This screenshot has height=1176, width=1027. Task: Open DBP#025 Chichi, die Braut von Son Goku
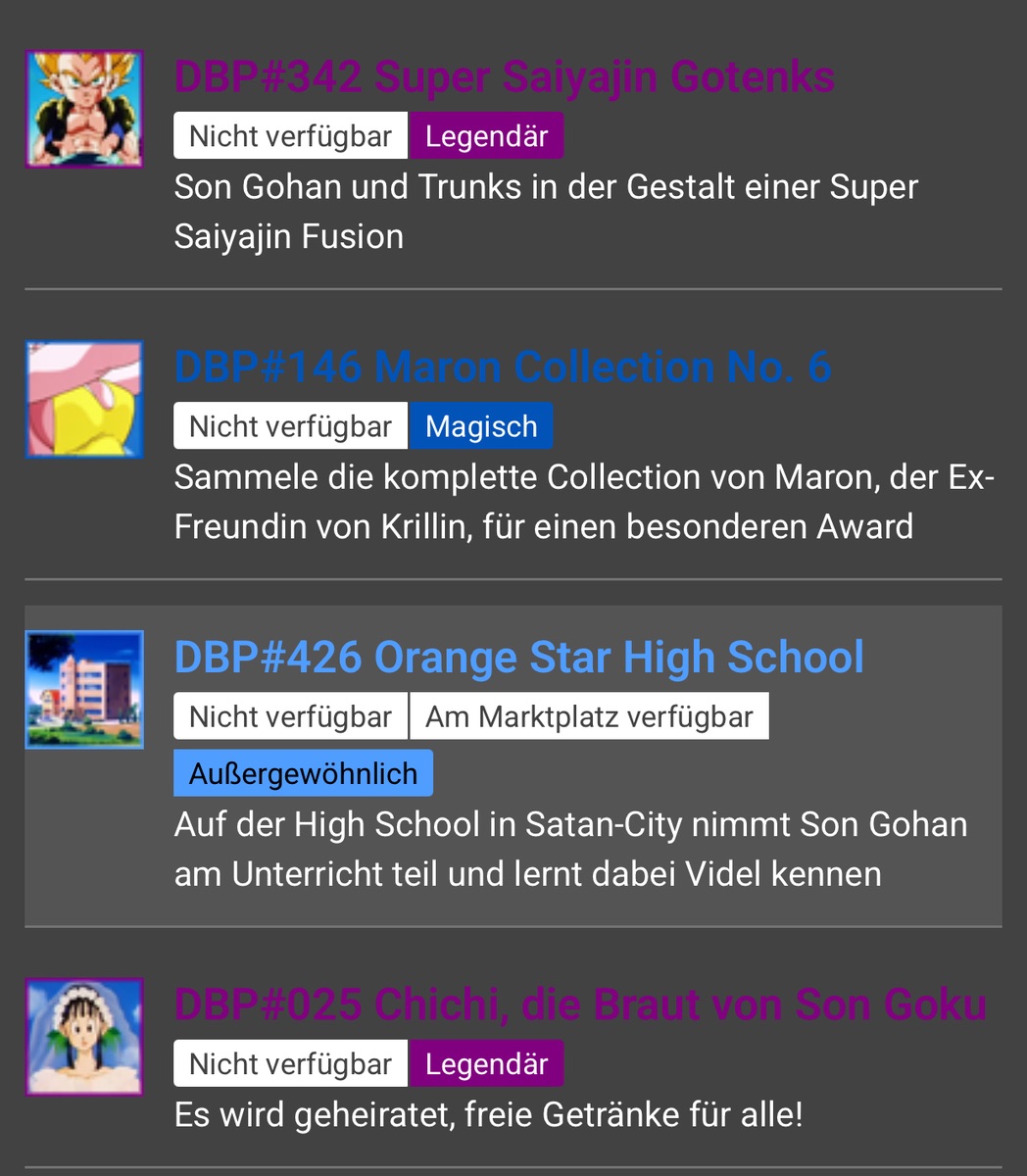(x=579, y=1004)
